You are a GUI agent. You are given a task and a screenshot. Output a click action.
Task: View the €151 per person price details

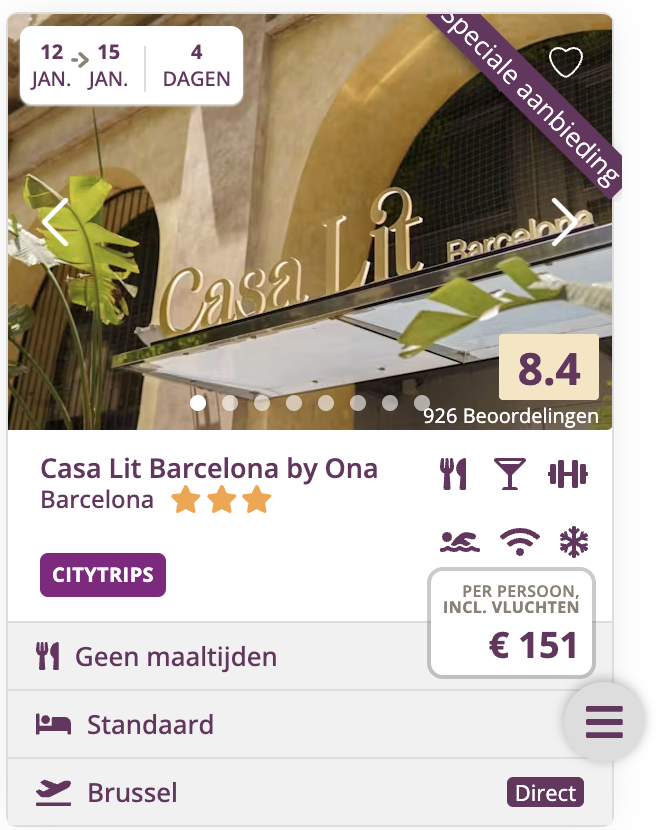point(511,623)
